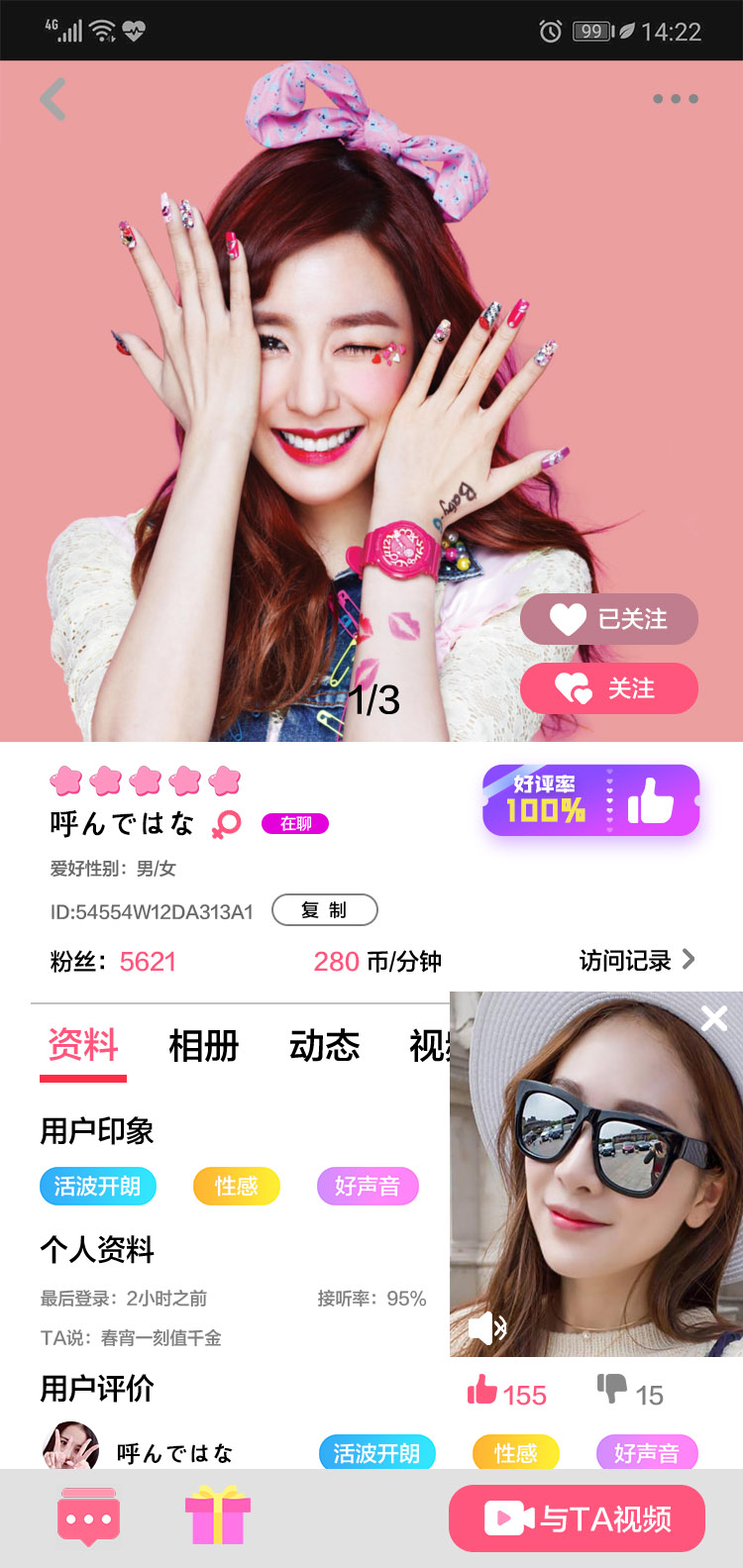Viewport: 743px width, 1568px height.
Task: Open the chat message icon
Action: (89, 1516)
